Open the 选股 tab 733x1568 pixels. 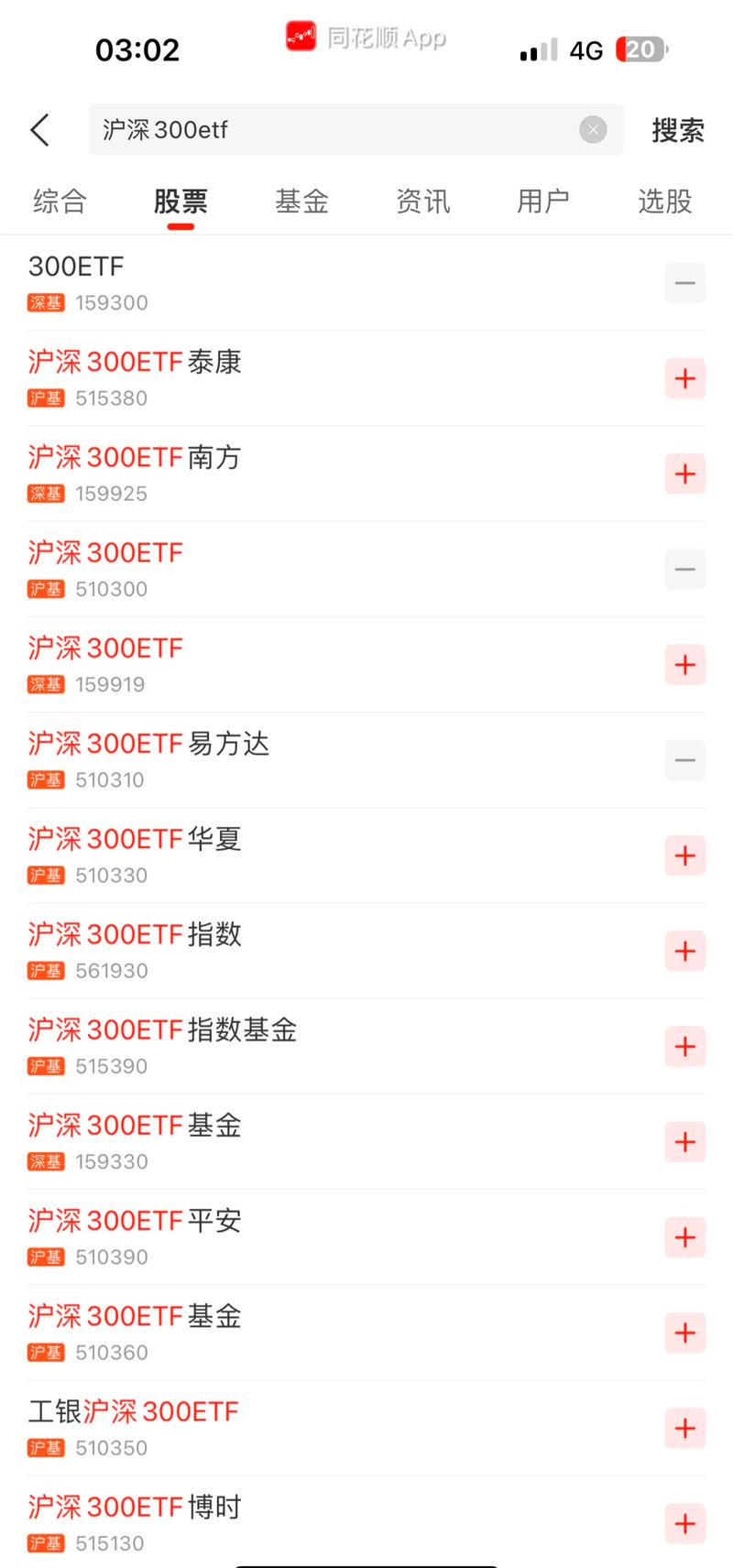(x=663, y=201)
